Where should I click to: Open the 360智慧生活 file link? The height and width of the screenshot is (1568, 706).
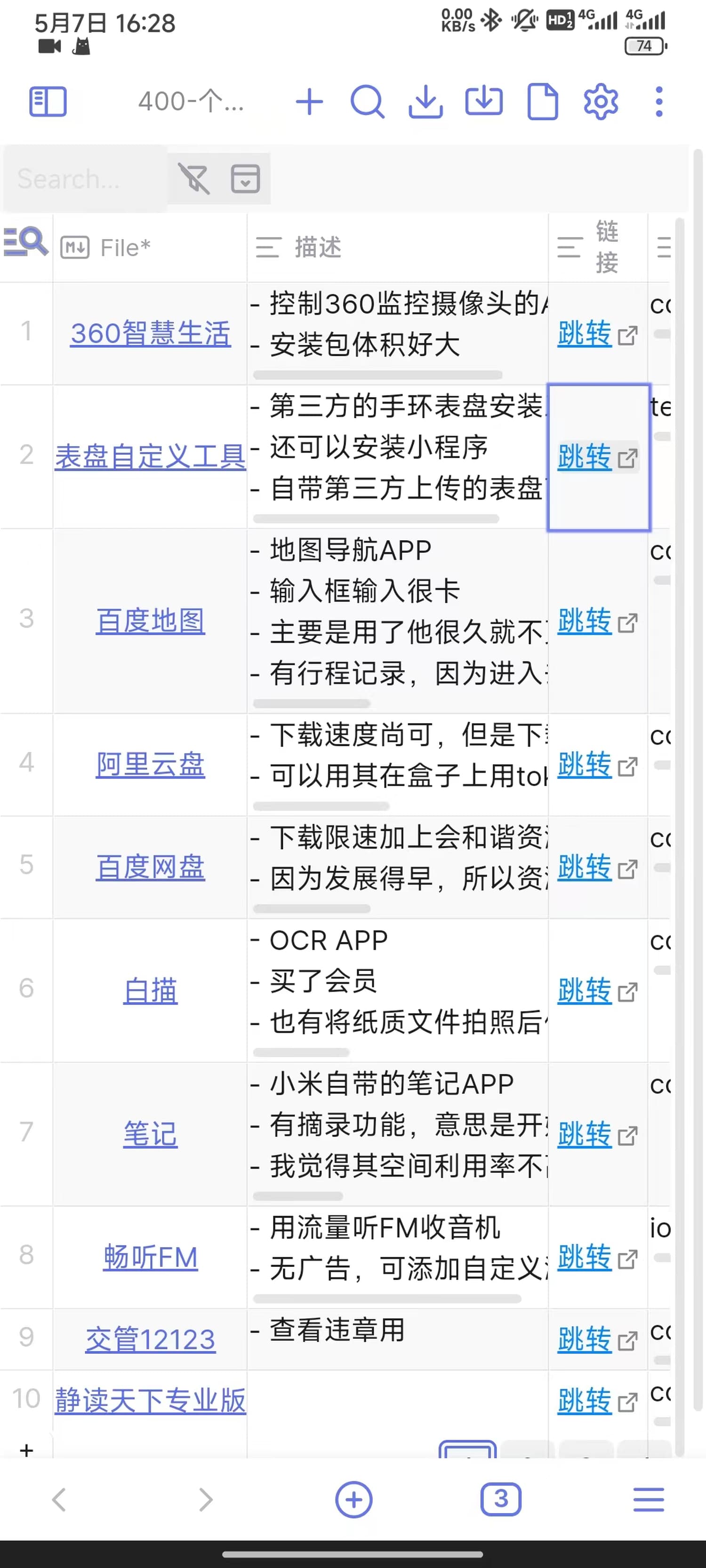(151, 334)
